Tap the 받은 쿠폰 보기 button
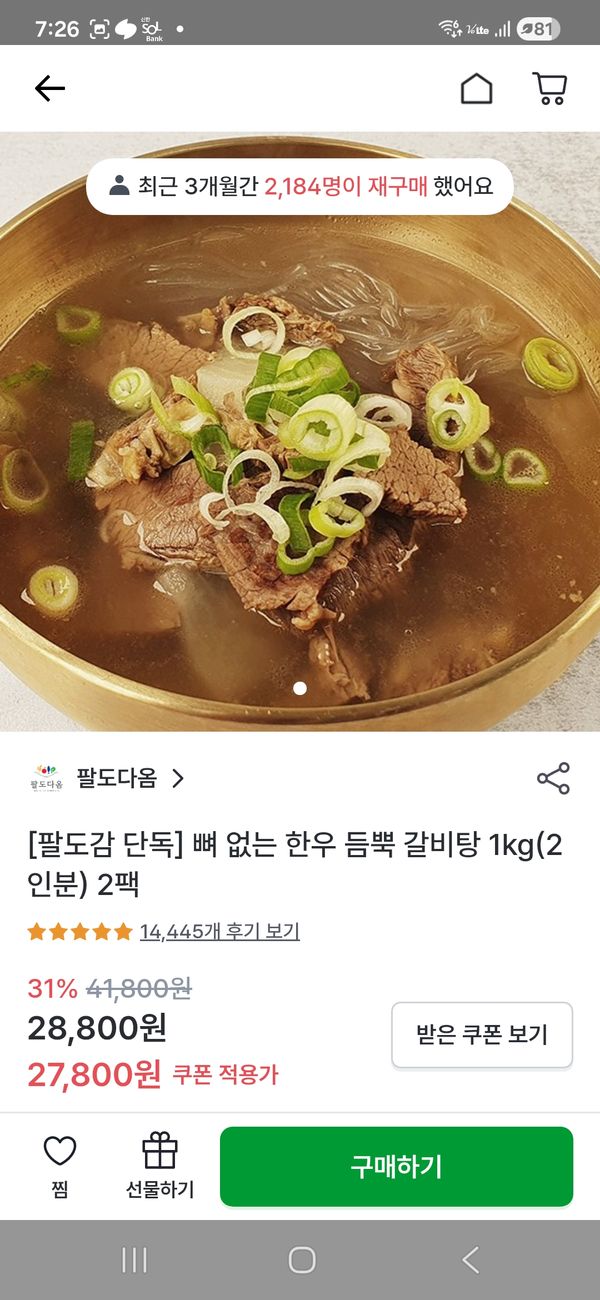Screen dimensions: 600x1300 pos(482,1035)
